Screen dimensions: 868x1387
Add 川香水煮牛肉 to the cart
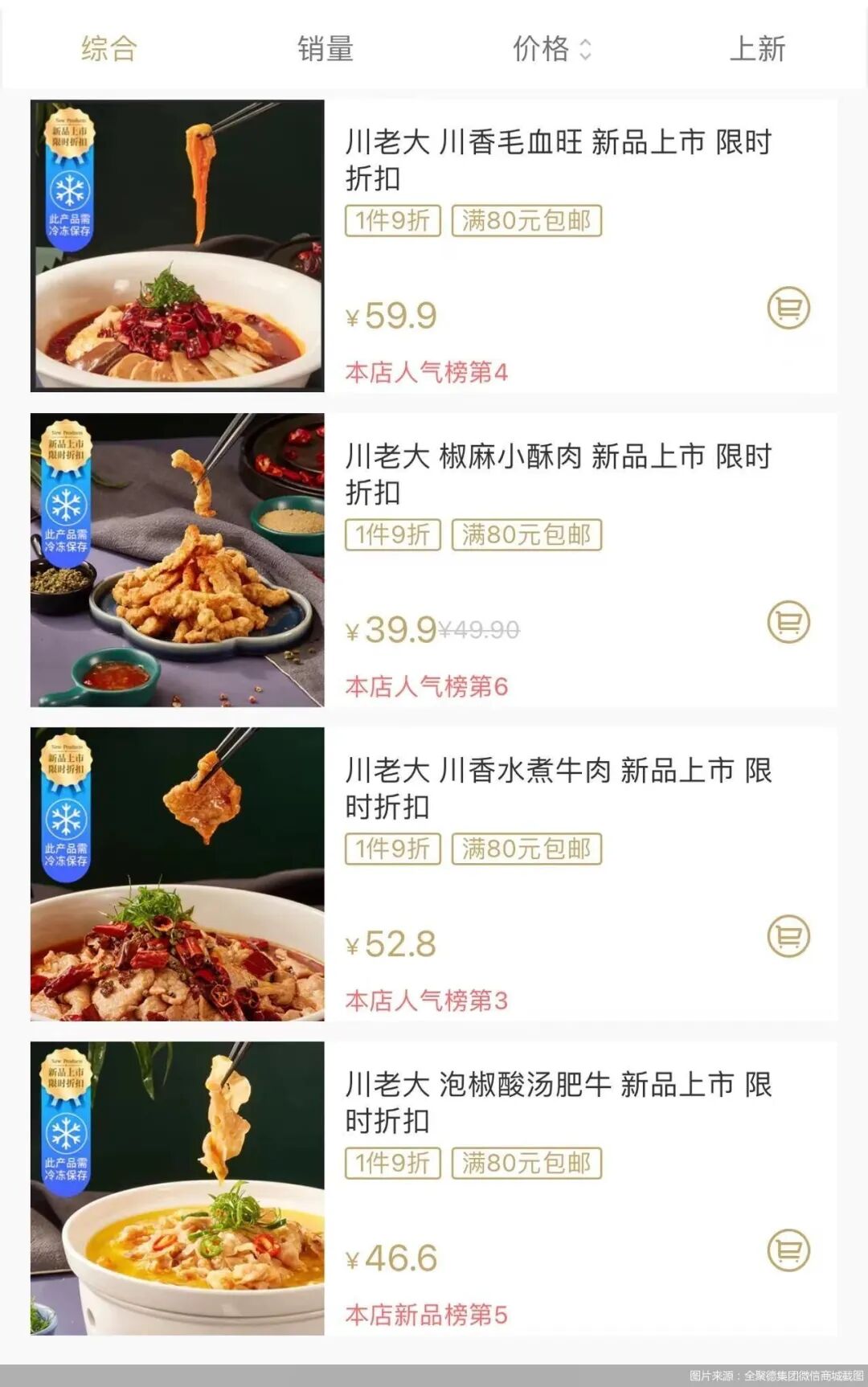pos(788,936)
